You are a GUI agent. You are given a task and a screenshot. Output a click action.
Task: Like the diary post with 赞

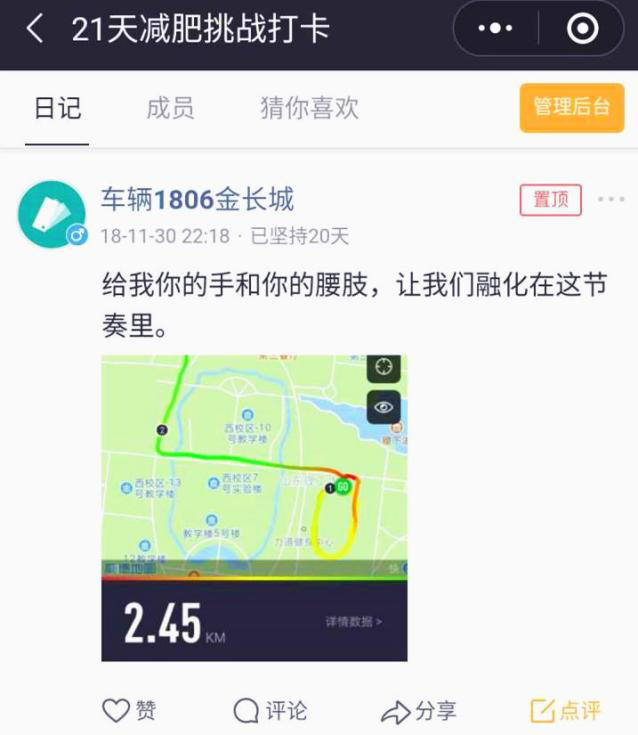130,711
